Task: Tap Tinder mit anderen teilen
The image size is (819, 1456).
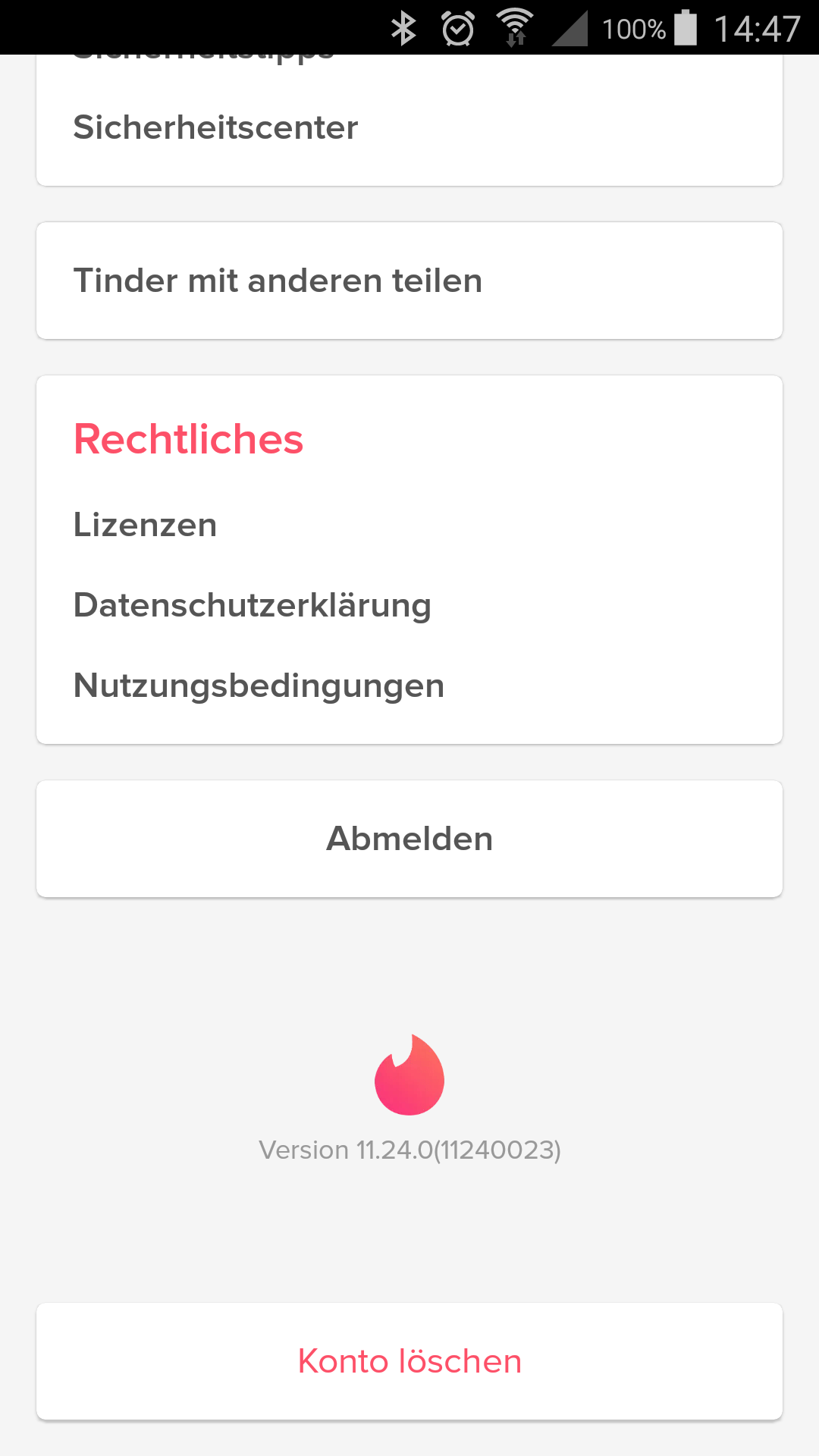Action: (x=278, y=281)
